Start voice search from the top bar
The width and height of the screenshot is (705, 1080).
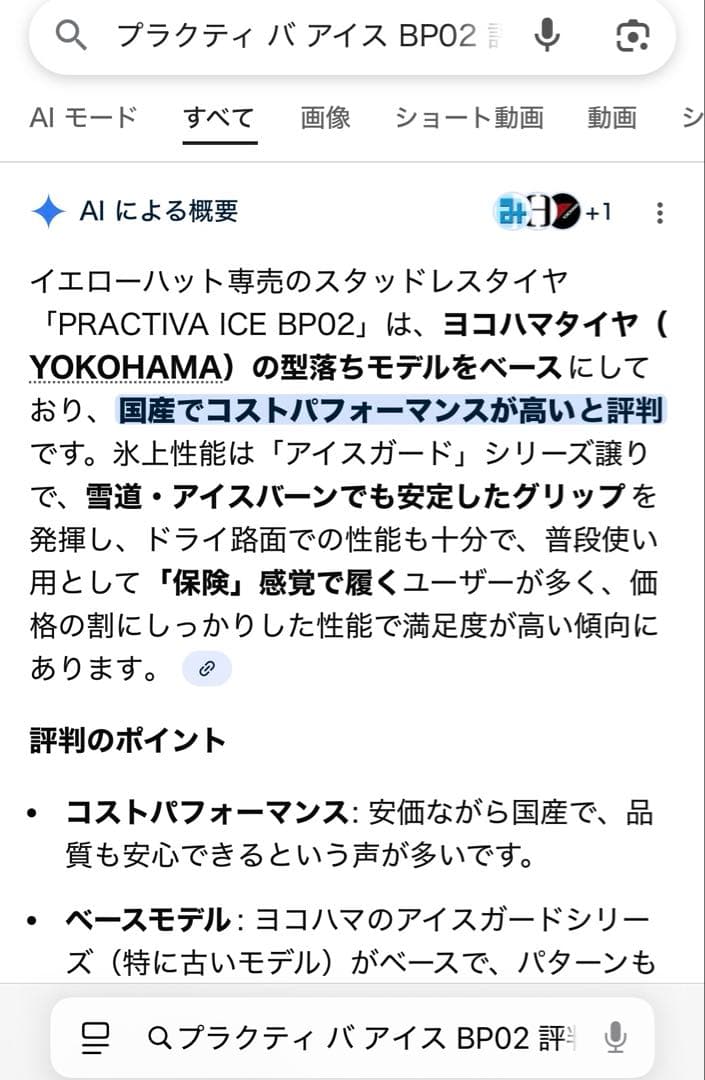point(546,37)
